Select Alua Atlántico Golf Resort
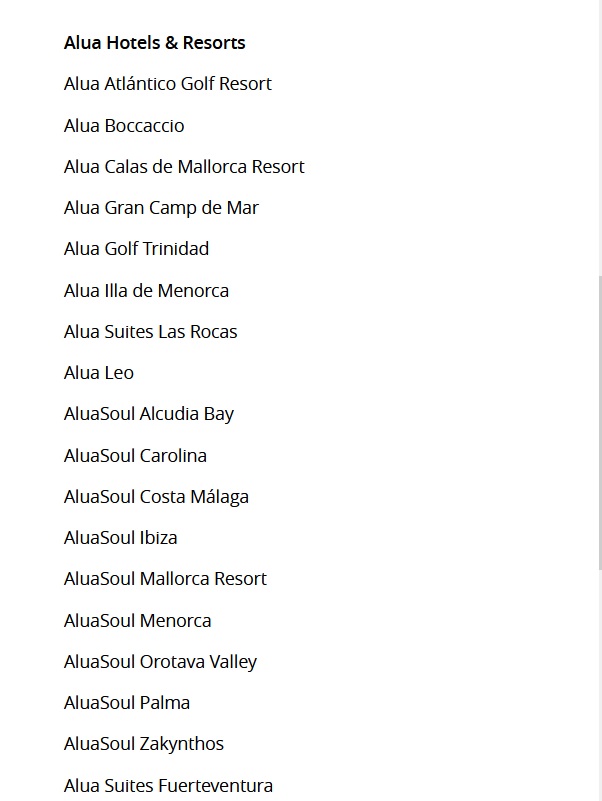This screenshot has height=801, width=602. [167, 84]
